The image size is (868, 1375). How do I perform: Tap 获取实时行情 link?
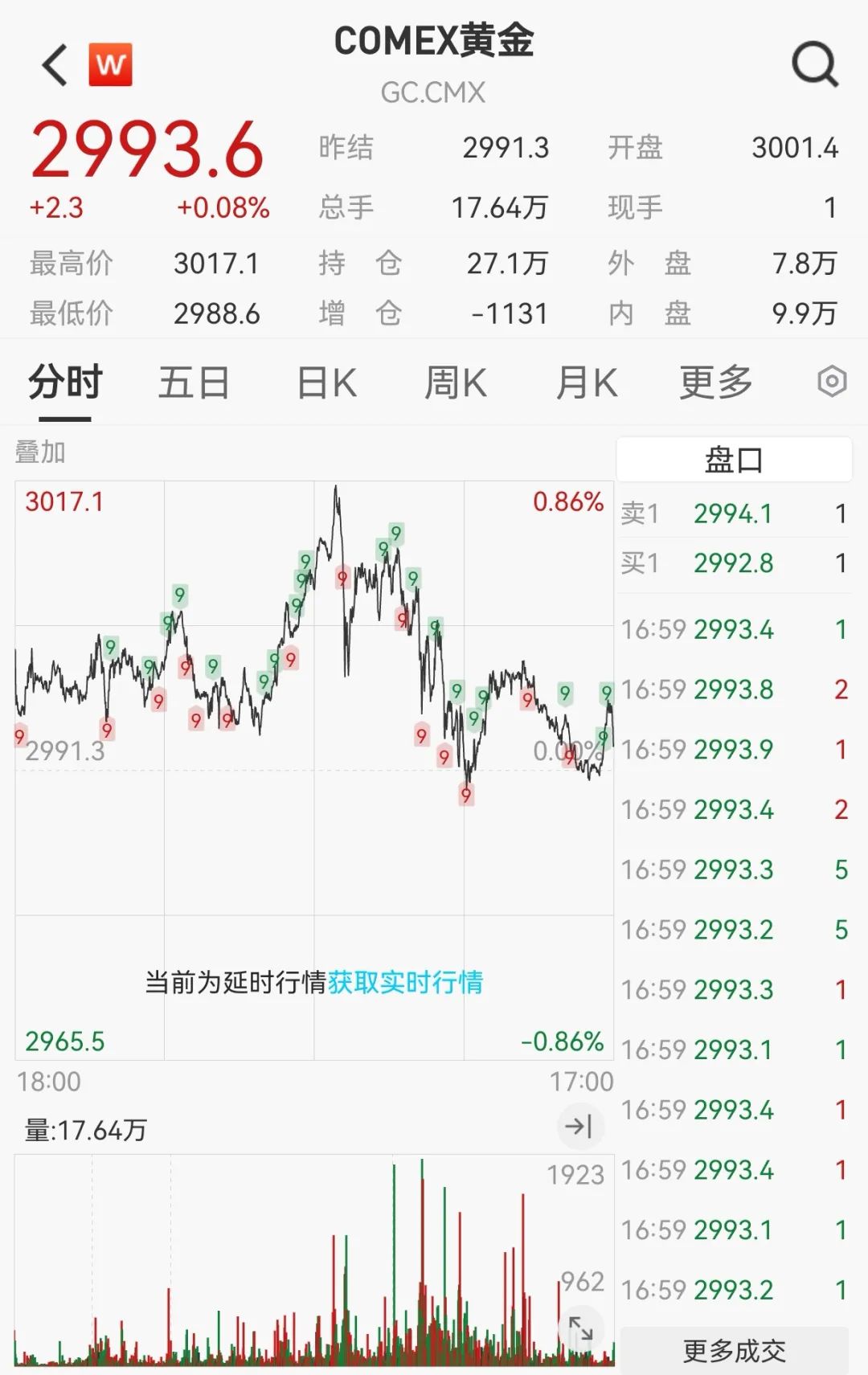[405, 982]
